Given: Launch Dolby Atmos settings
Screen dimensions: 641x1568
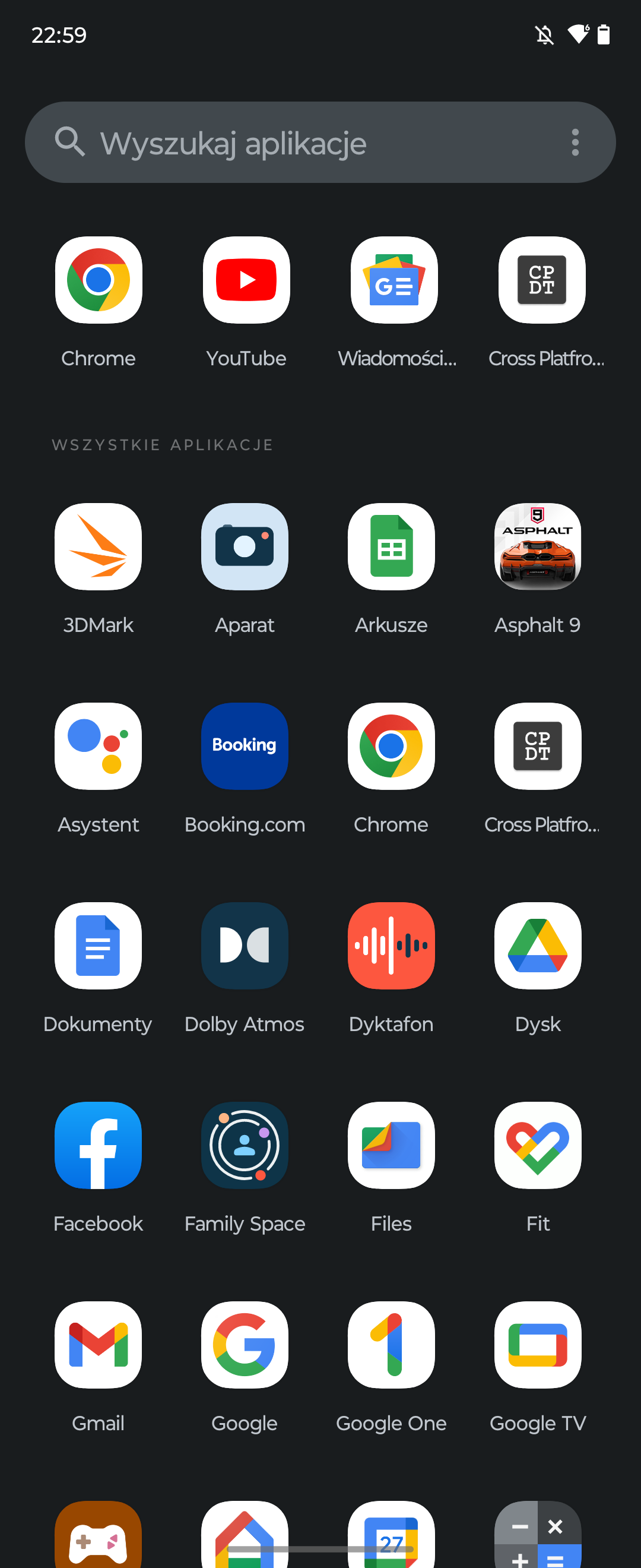Looking at the screenshot, I should [x=245, y=946].
